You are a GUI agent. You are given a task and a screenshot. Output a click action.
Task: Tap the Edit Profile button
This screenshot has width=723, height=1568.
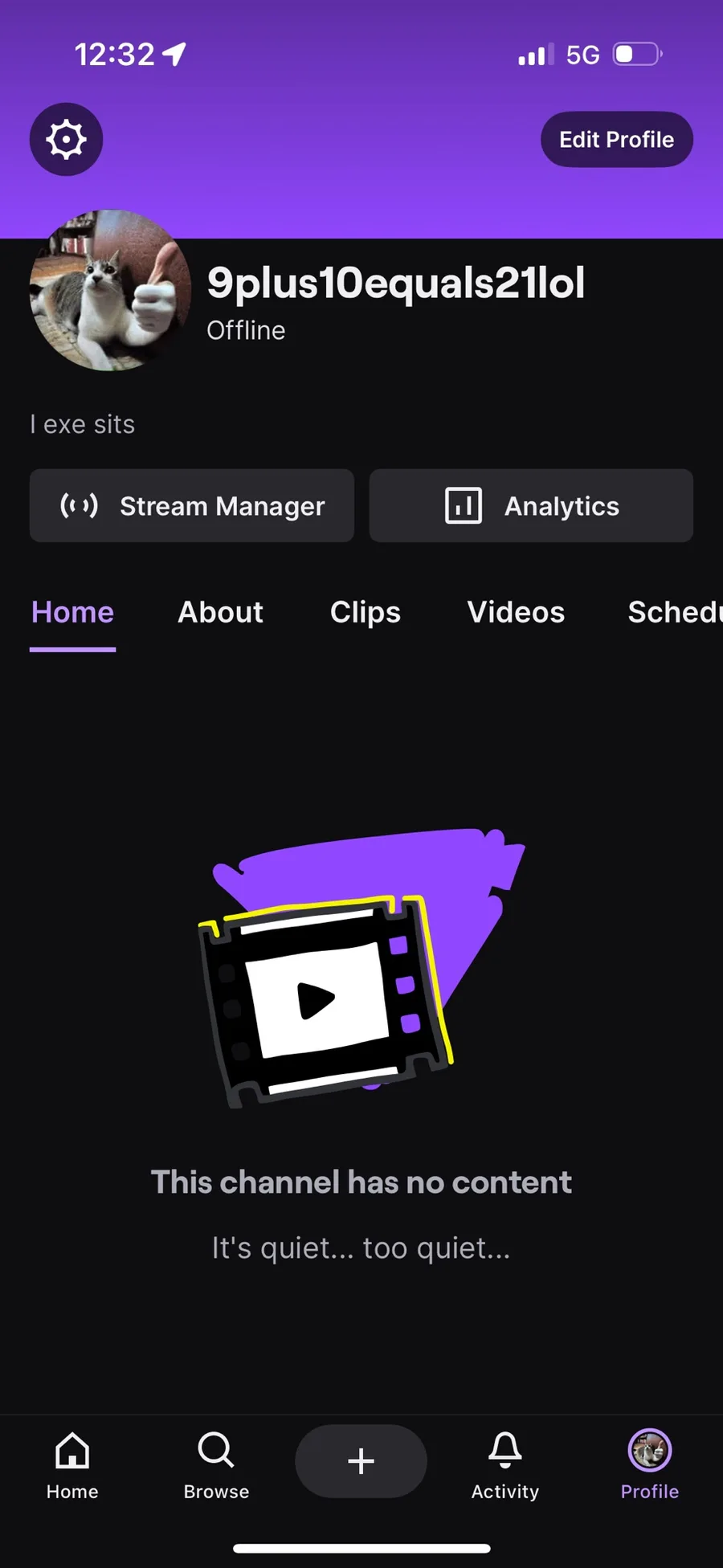point(616,139)
